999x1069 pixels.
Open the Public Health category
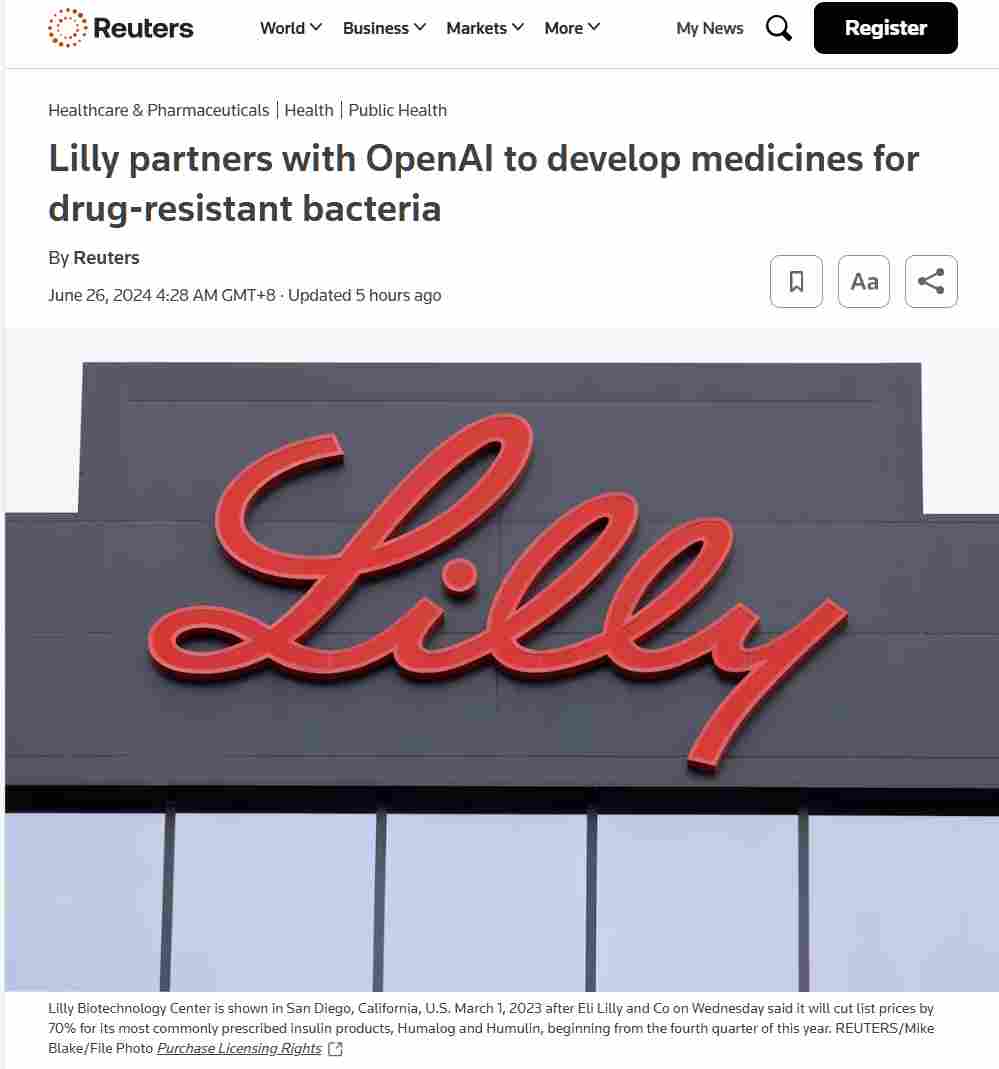coord(397,110)
